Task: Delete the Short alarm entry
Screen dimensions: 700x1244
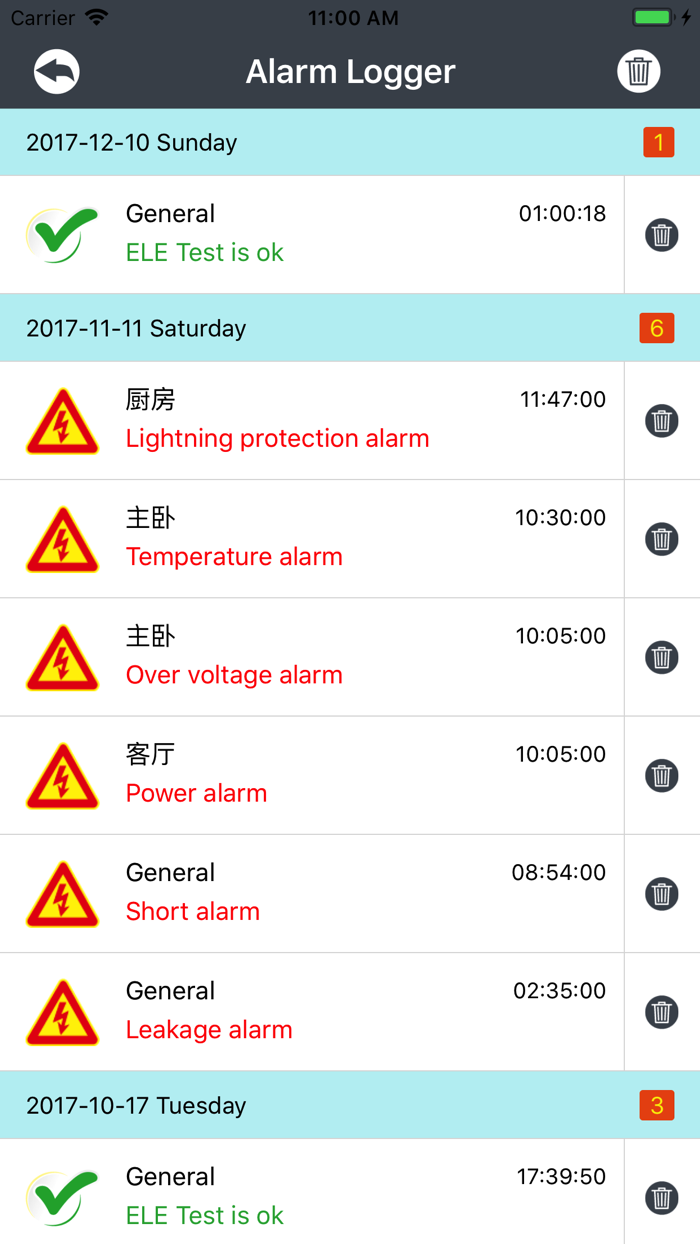Action: point(661,893)
